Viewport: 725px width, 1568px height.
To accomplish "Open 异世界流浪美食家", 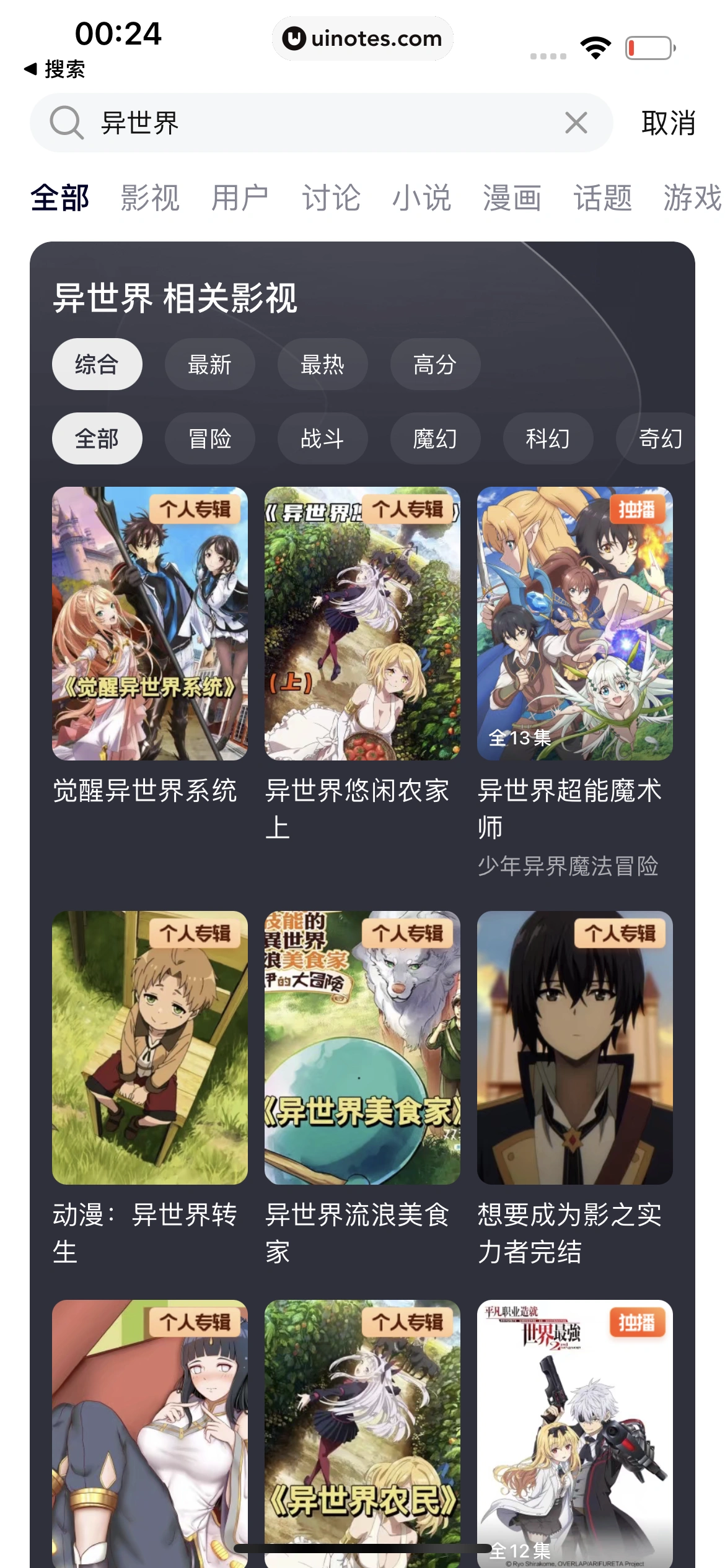I will pos(362,1047).
